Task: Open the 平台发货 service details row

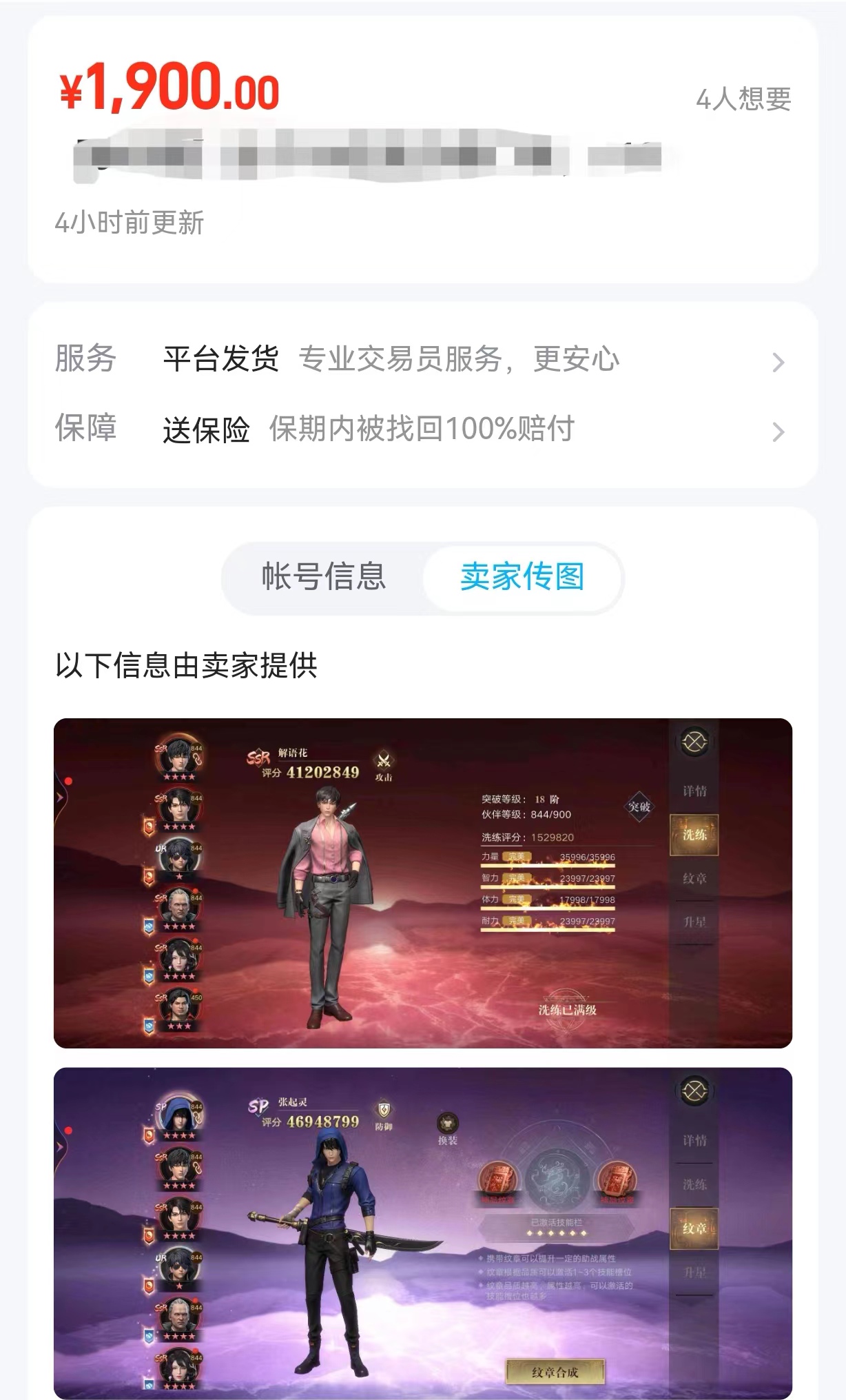Action: [422, 360]
